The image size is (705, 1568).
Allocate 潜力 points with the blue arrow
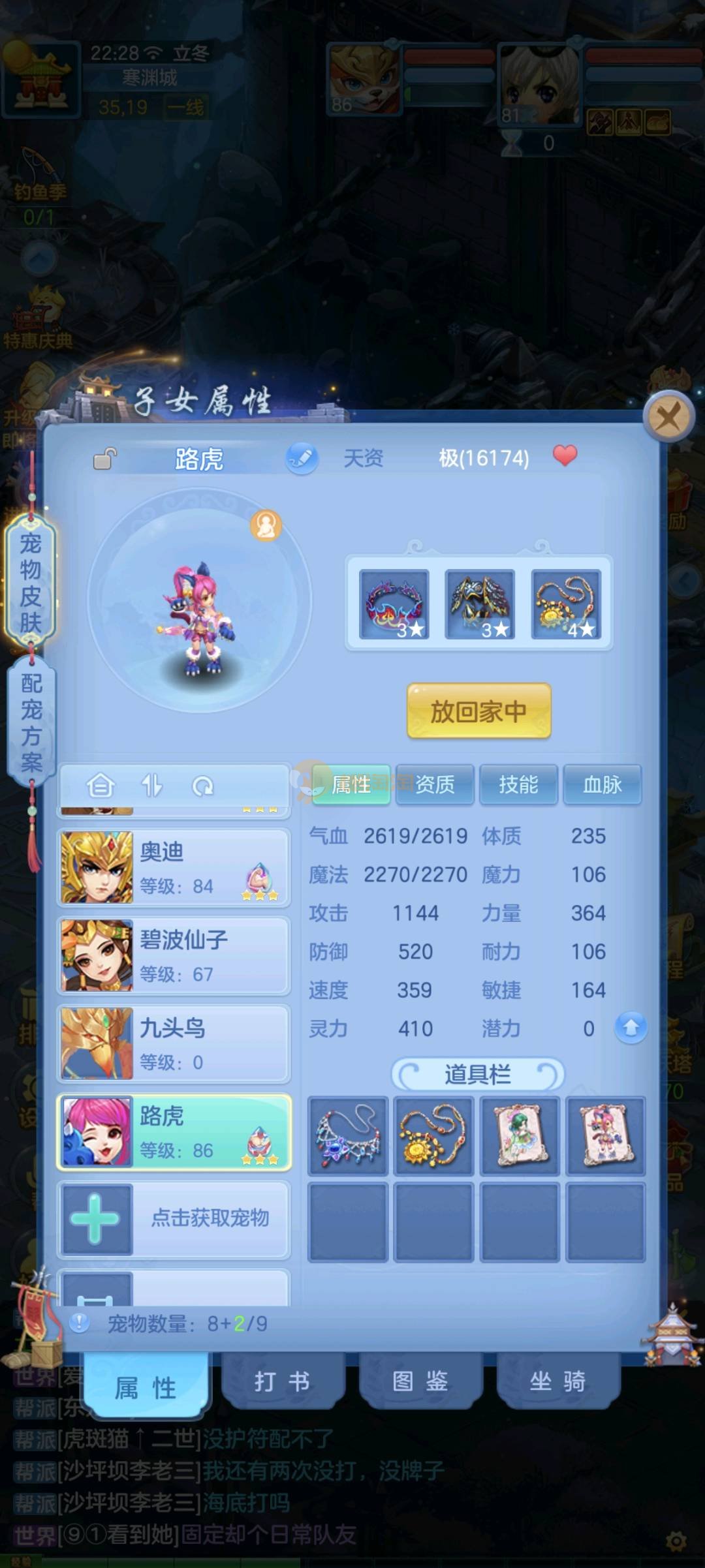tap(631, 1028)
